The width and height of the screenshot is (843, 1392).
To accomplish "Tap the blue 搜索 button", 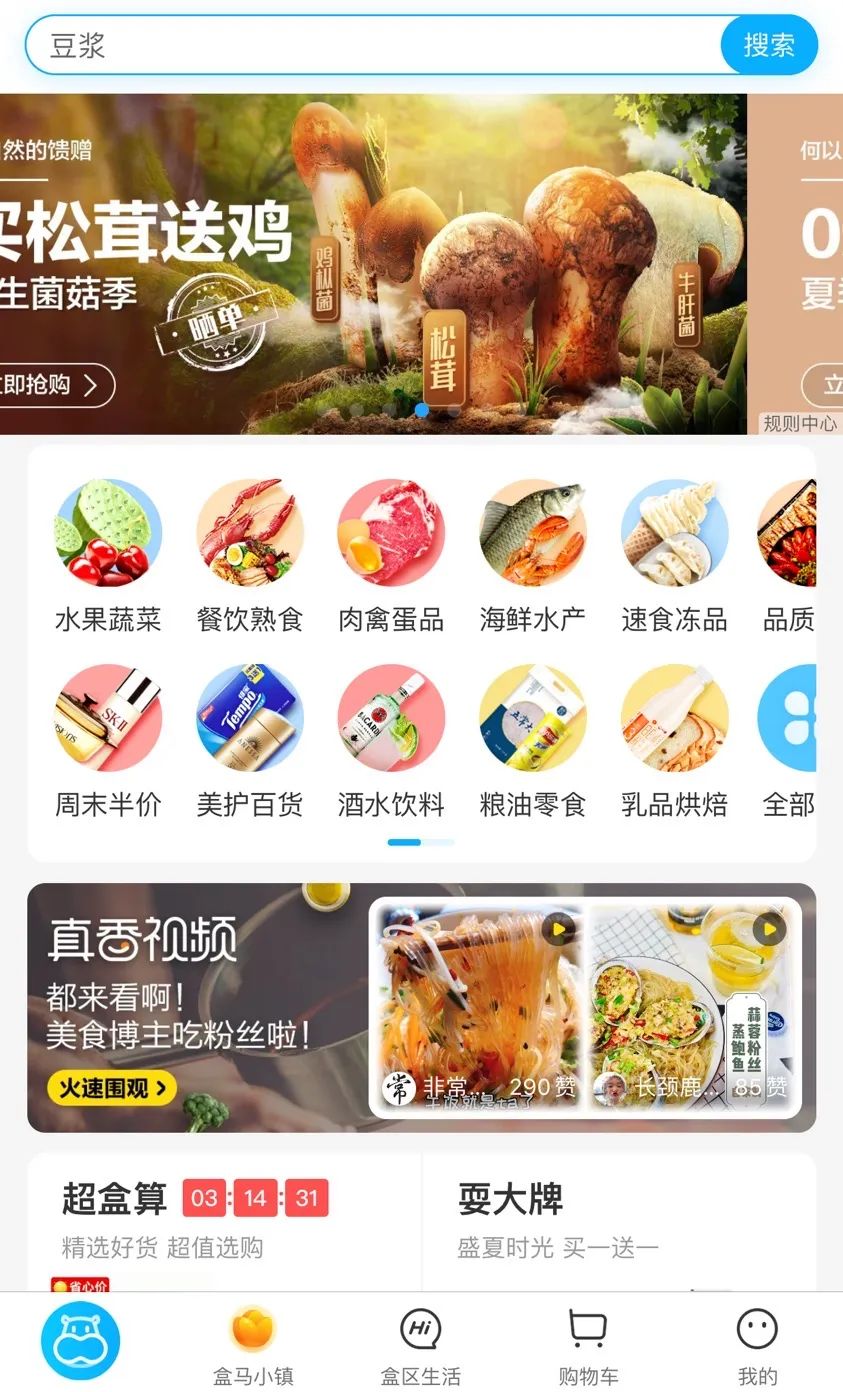I will coord(768,45).
